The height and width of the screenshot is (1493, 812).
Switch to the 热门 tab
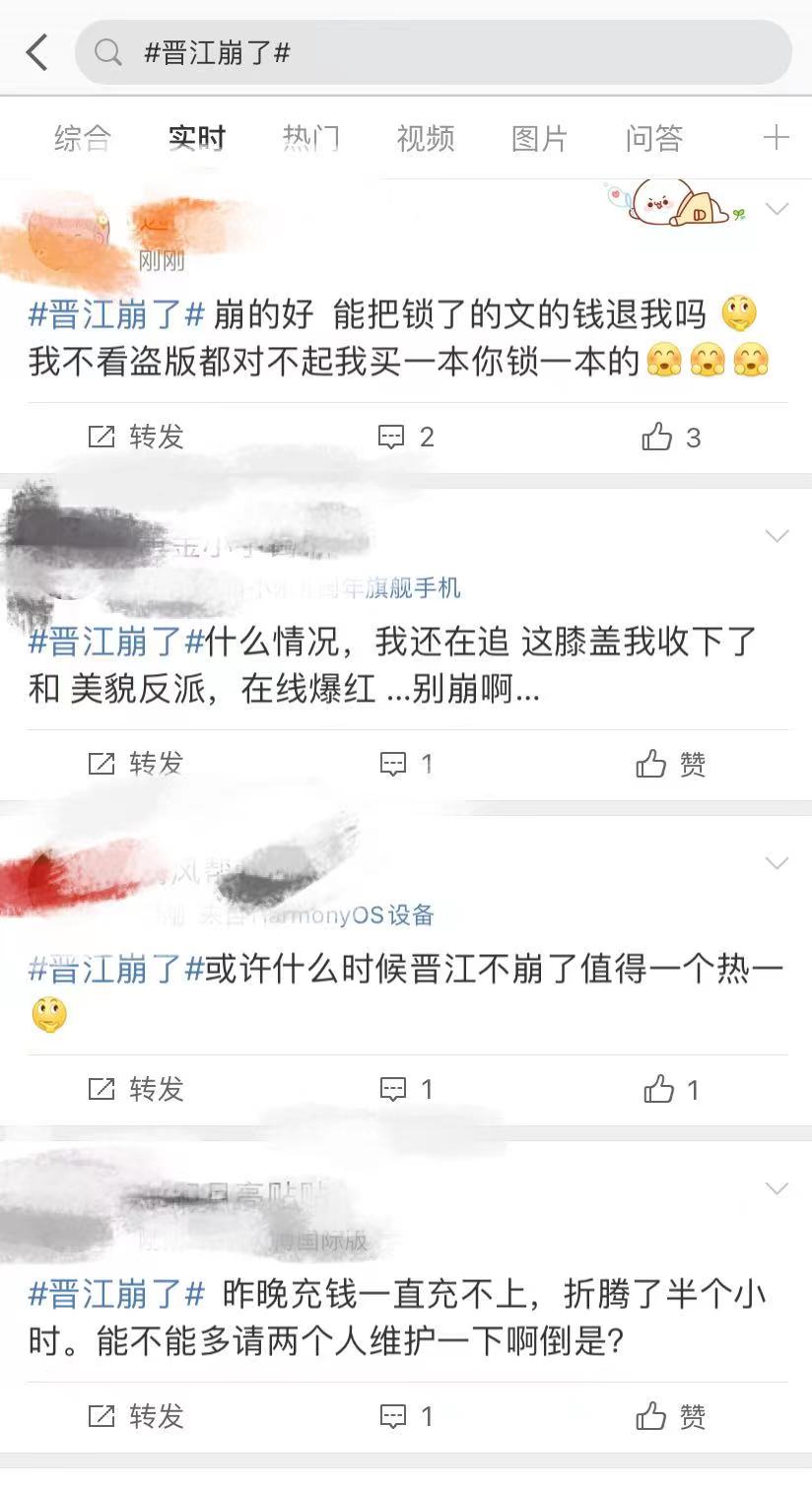[310, 138]
